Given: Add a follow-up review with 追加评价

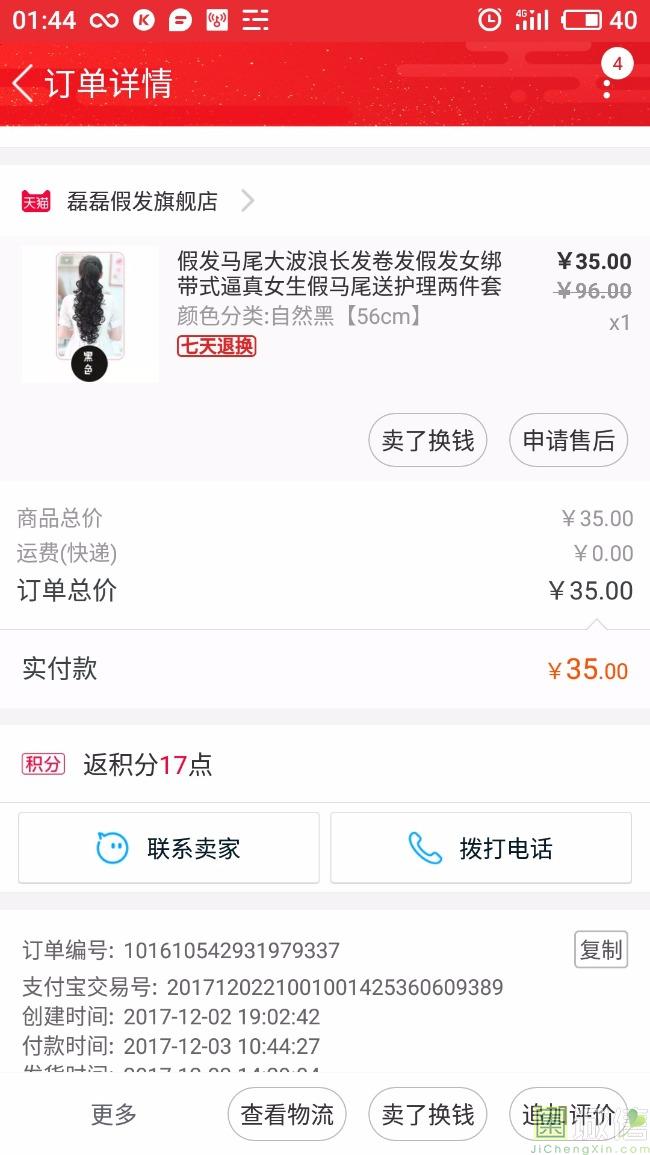Looking at the screenshot, I should pos(568,1114).
